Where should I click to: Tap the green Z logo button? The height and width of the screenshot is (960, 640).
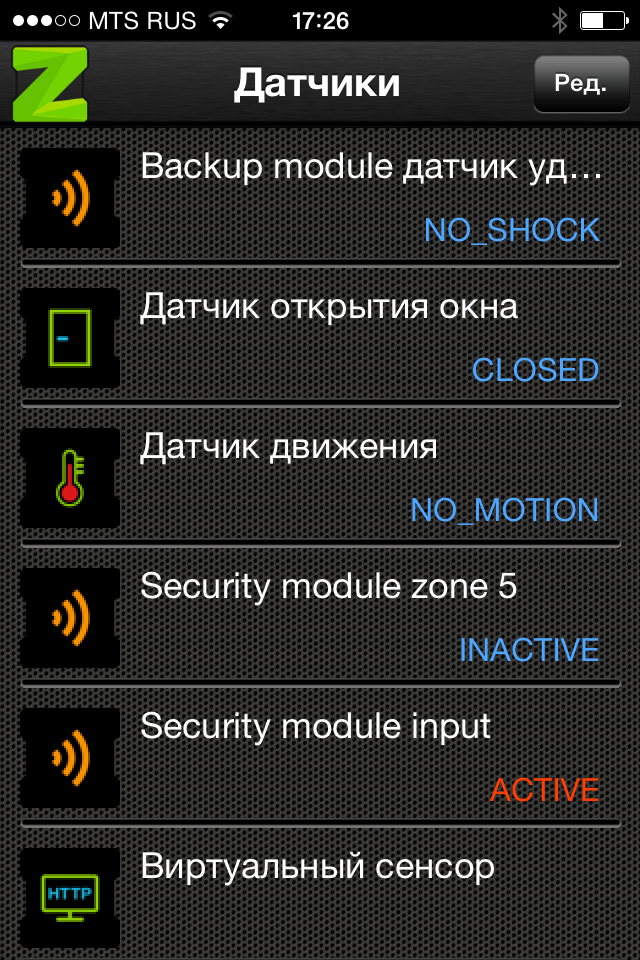coord(48,84)
